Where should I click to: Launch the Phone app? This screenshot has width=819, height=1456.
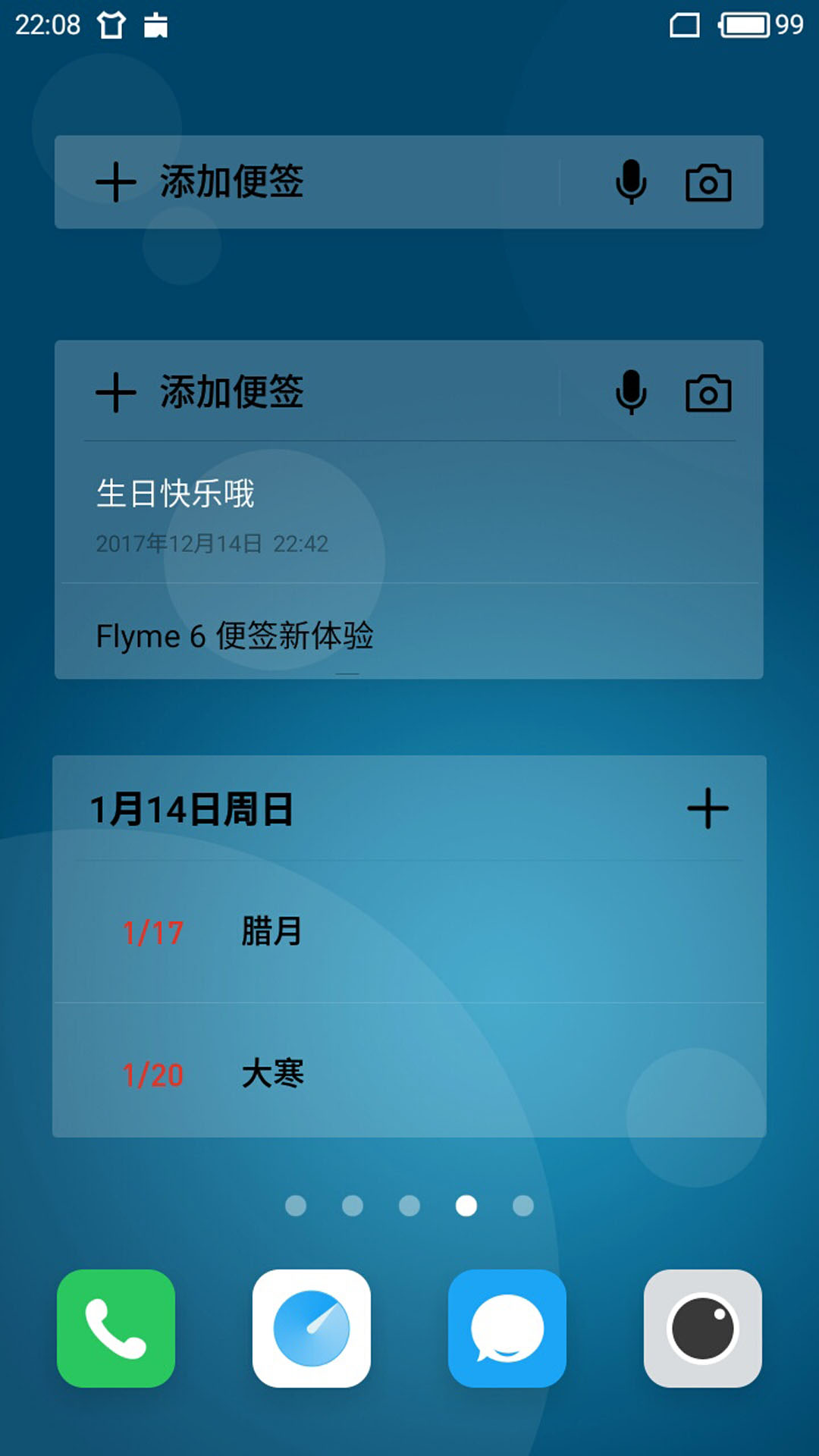coord(116,1329)
